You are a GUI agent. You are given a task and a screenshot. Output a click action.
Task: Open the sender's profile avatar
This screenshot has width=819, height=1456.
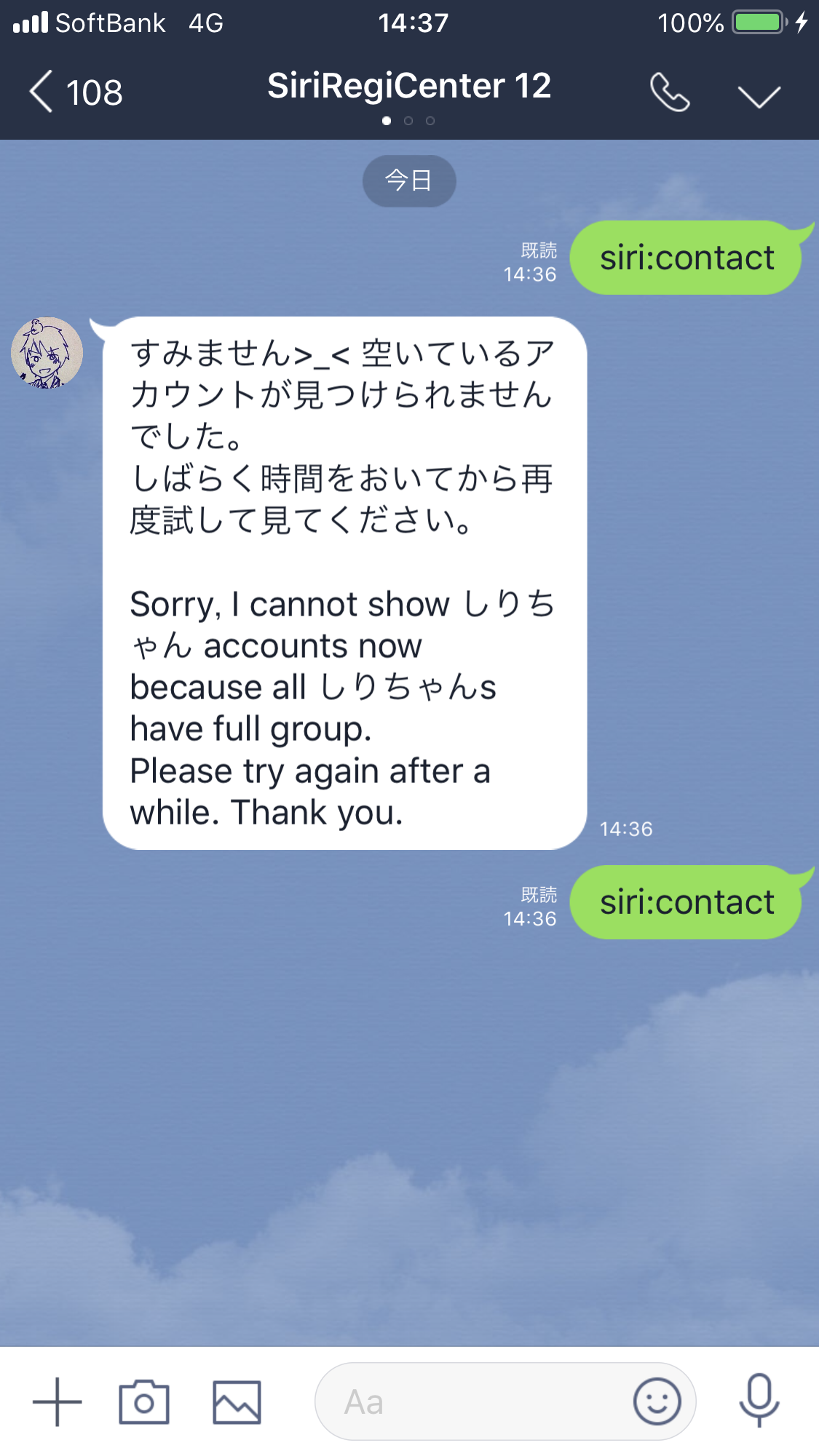pyautogui.click(x=47, y=353)
